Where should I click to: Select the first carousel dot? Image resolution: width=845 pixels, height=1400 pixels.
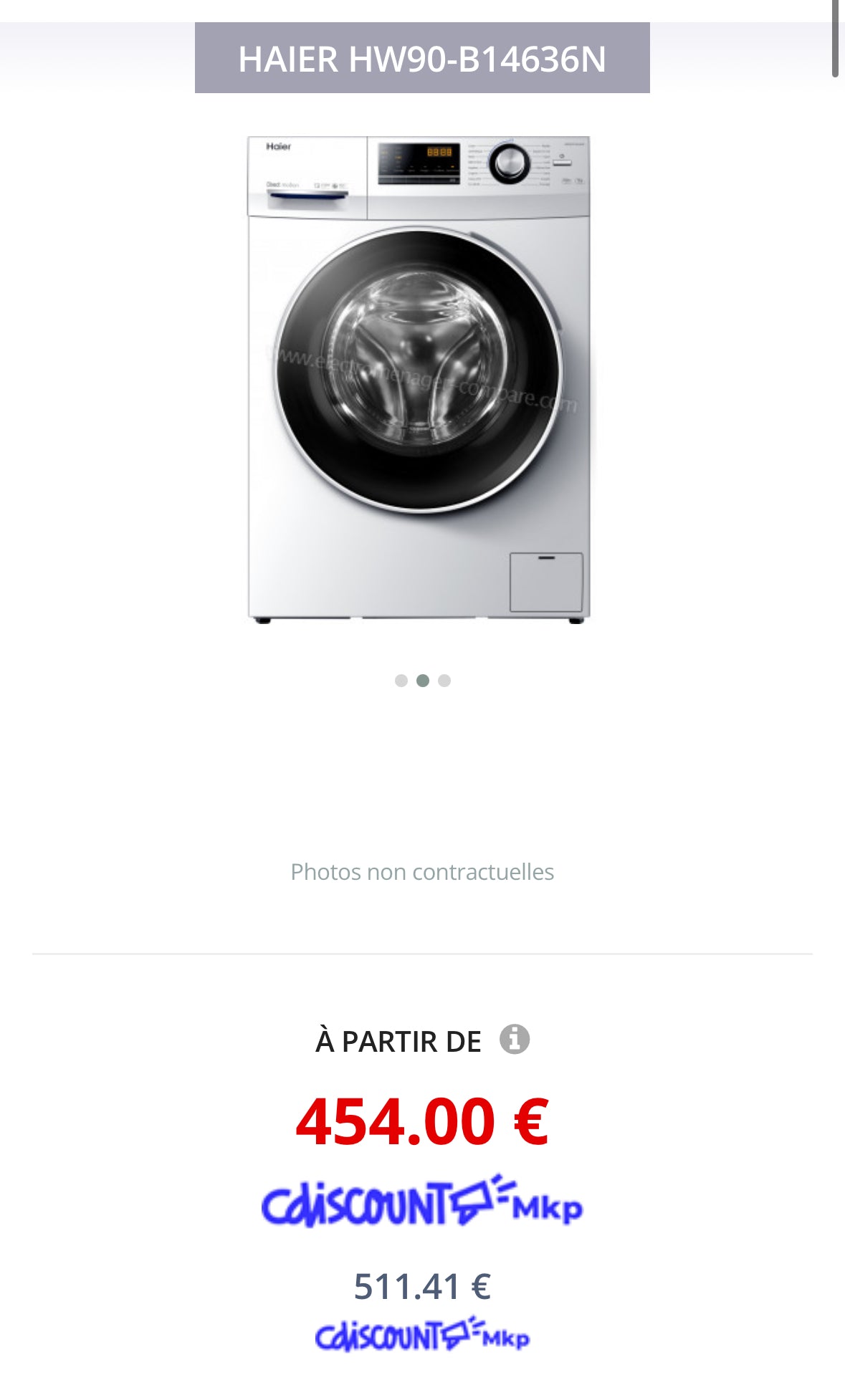click(x=401, y=680)
